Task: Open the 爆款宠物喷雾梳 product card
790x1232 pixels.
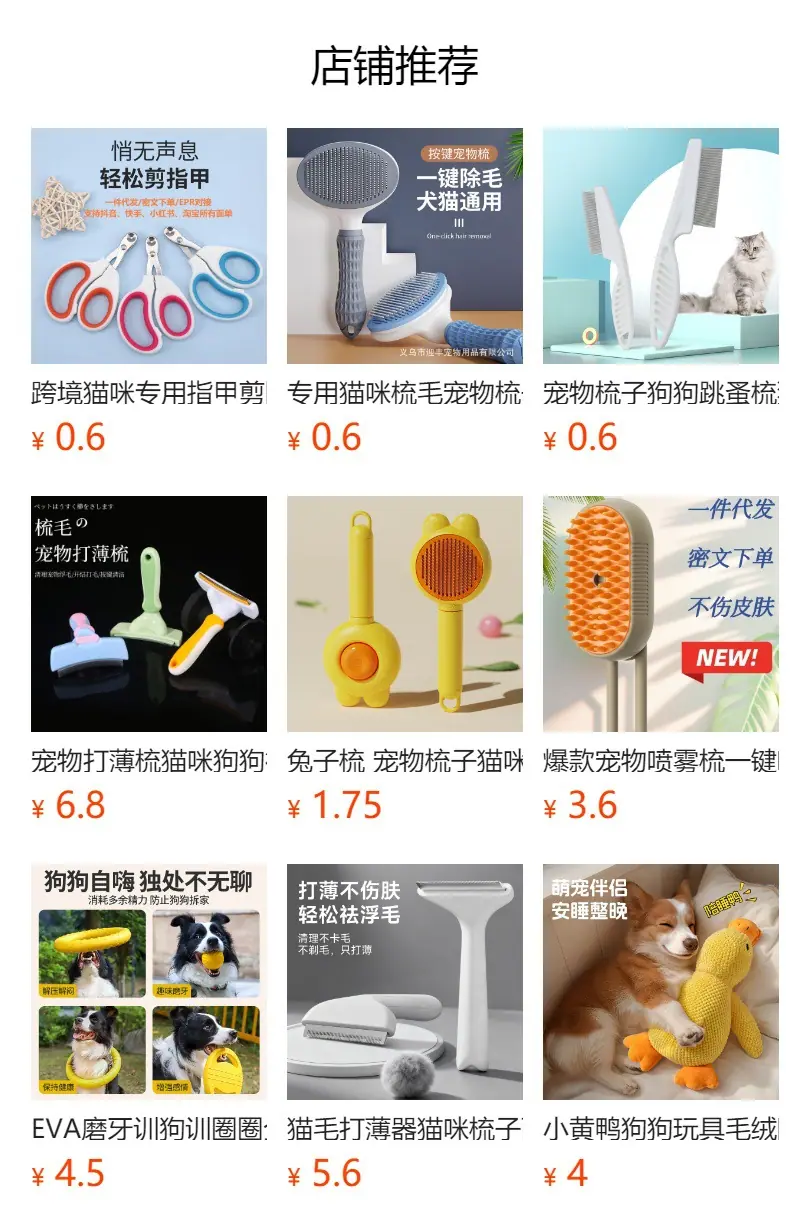Action: pos(661,660)
